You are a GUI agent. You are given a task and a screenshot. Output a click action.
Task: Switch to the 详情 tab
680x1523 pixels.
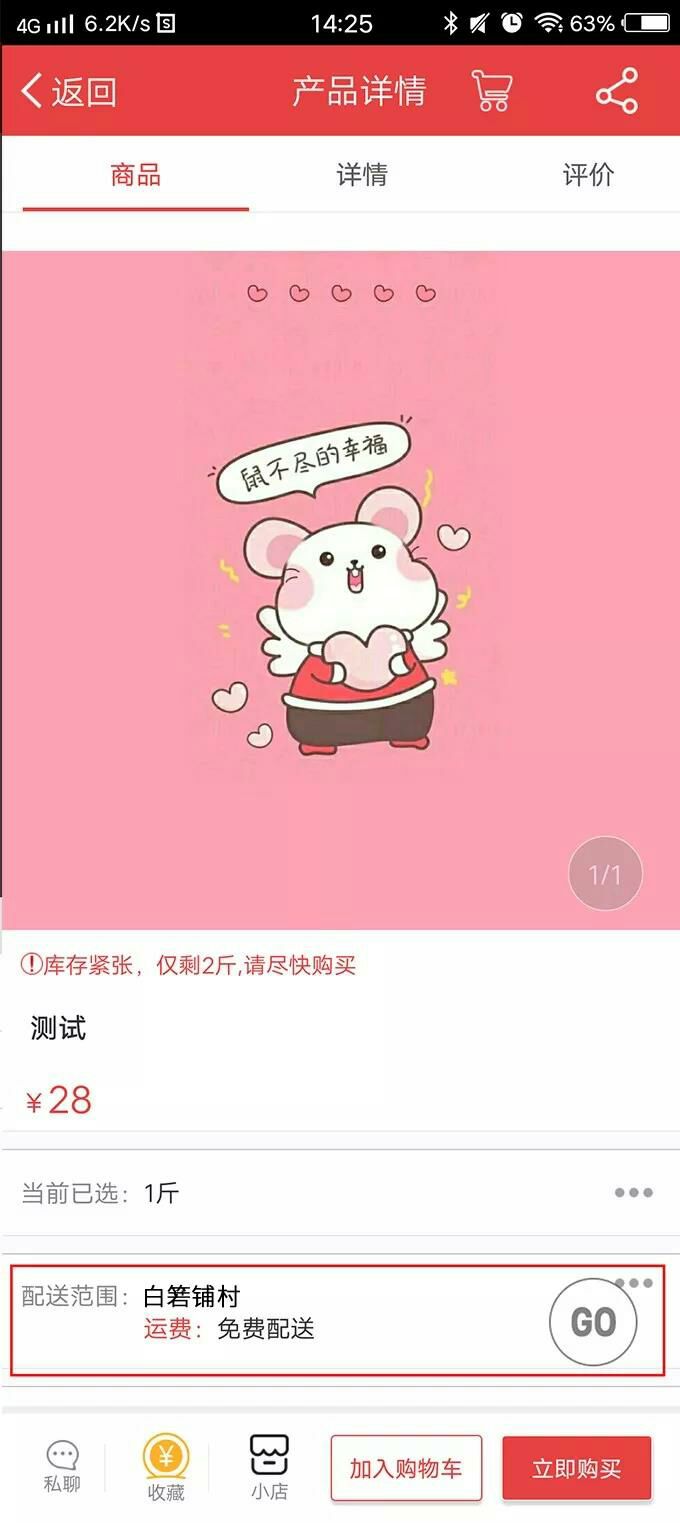[361, 175]
